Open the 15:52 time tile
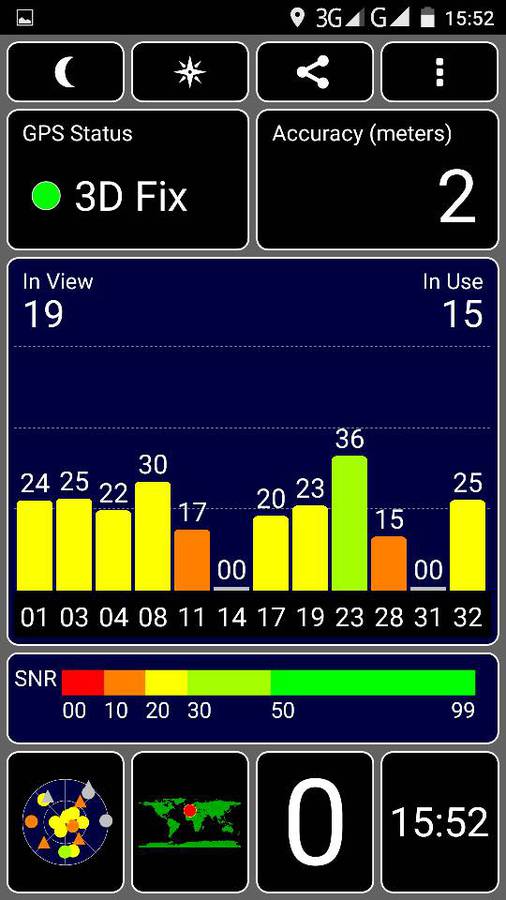 [439, 823]
